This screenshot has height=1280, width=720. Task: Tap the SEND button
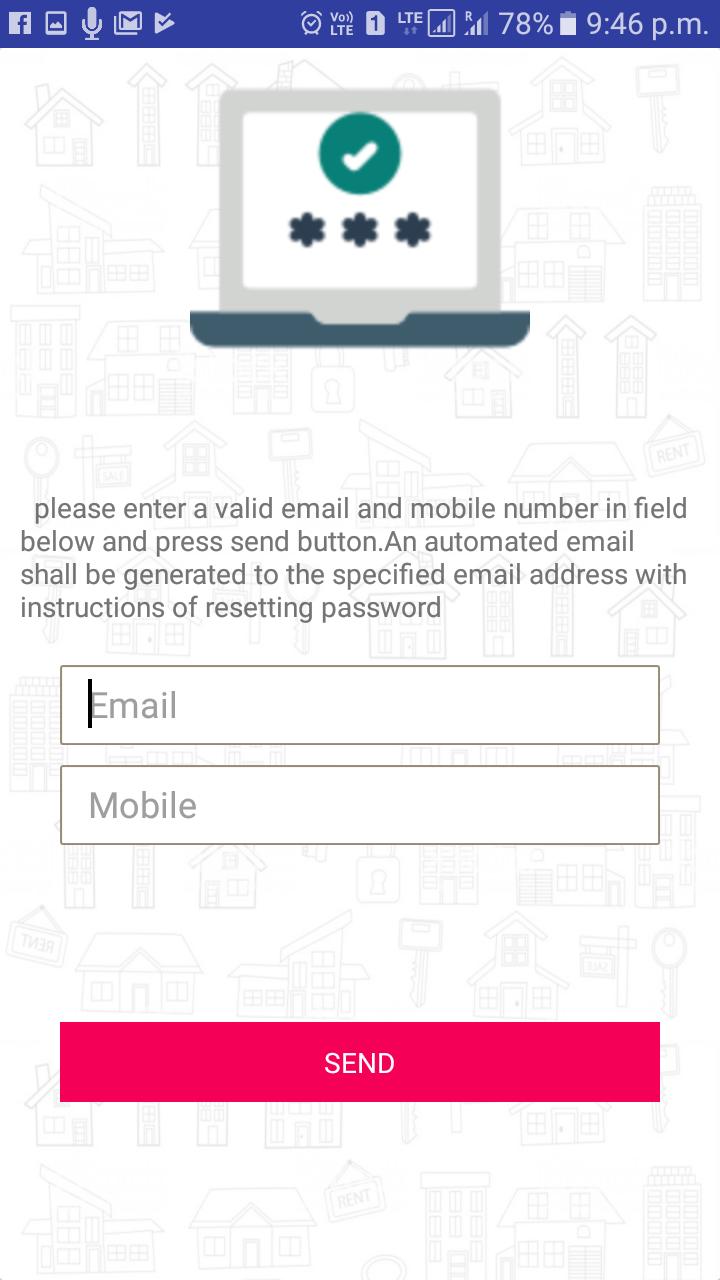[360, 1062]
